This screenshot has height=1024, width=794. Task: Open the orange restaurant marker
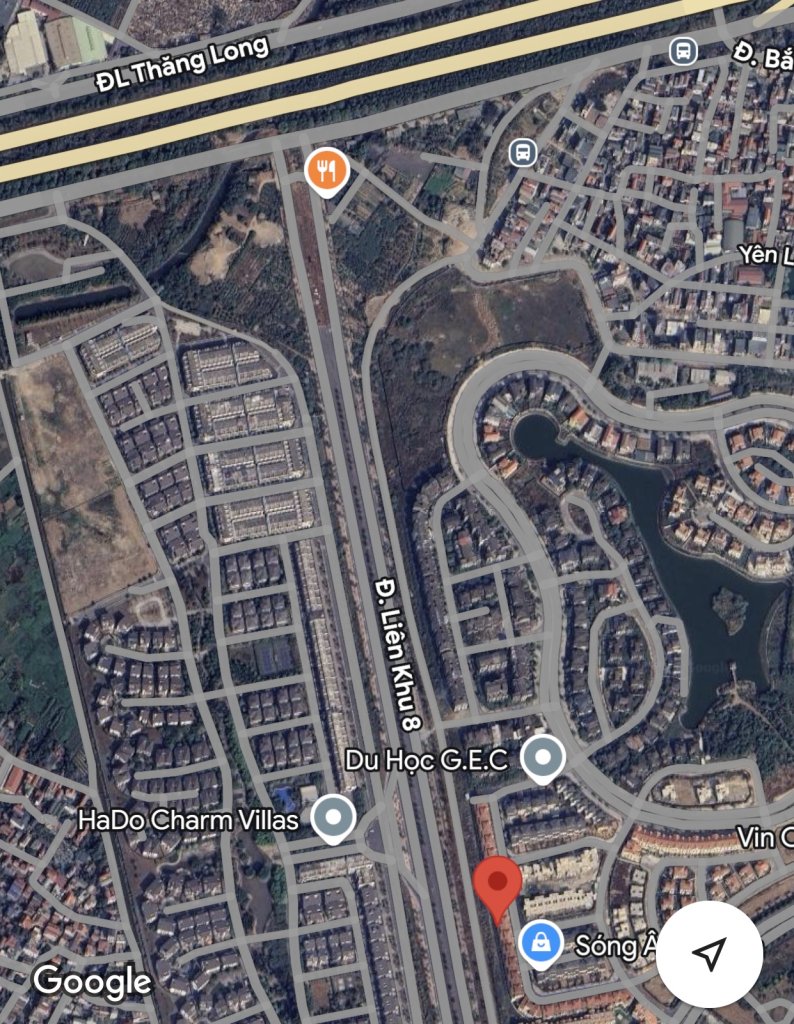(x=326, y=171)
